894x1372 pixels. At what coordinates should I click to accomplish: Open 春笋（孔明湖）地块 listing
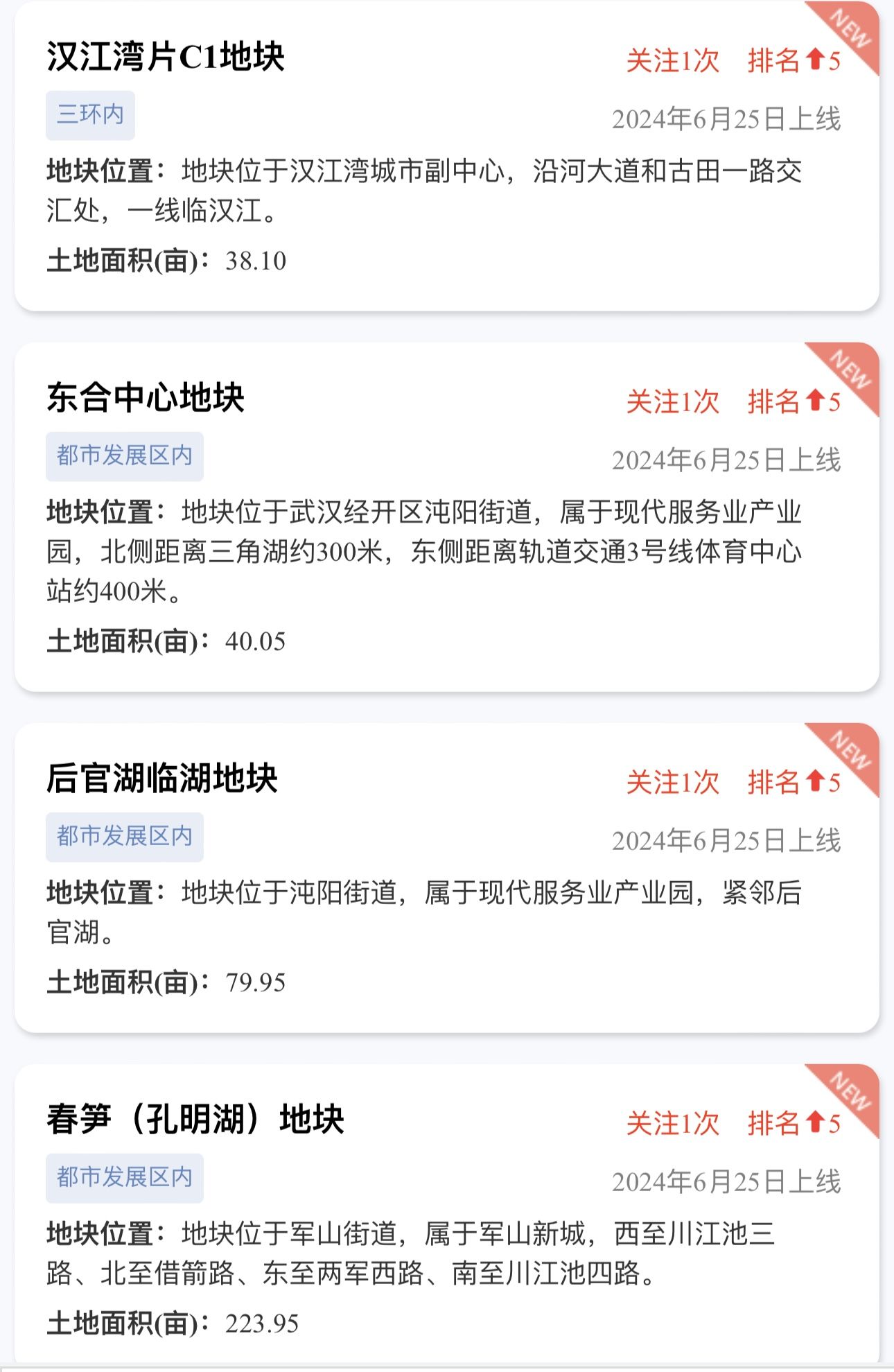pyautogui.click(x=195, y=1119)
